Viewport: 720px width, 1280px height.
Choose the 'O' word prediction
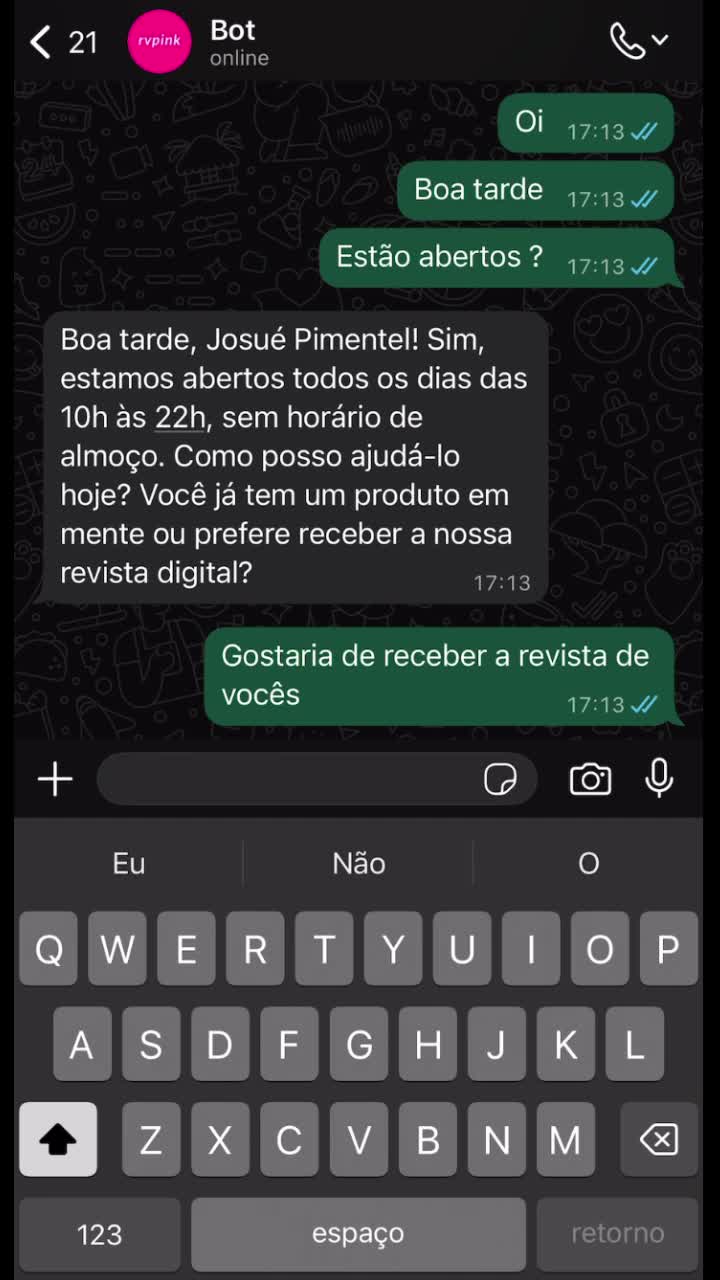tap(588, 863)
